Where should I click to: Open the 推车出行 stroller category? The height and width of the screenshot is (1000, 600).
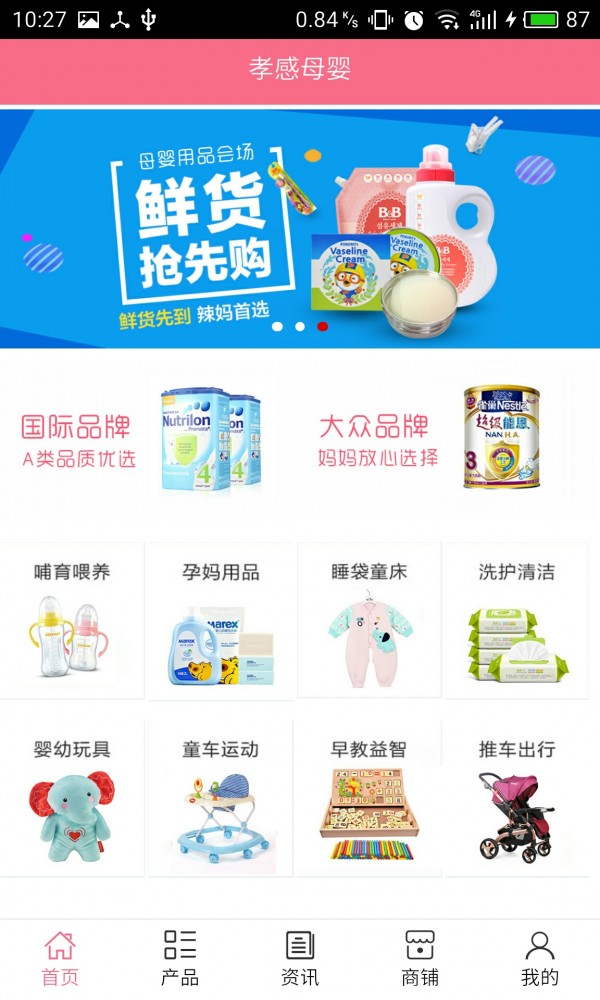[x=516, y=797]
